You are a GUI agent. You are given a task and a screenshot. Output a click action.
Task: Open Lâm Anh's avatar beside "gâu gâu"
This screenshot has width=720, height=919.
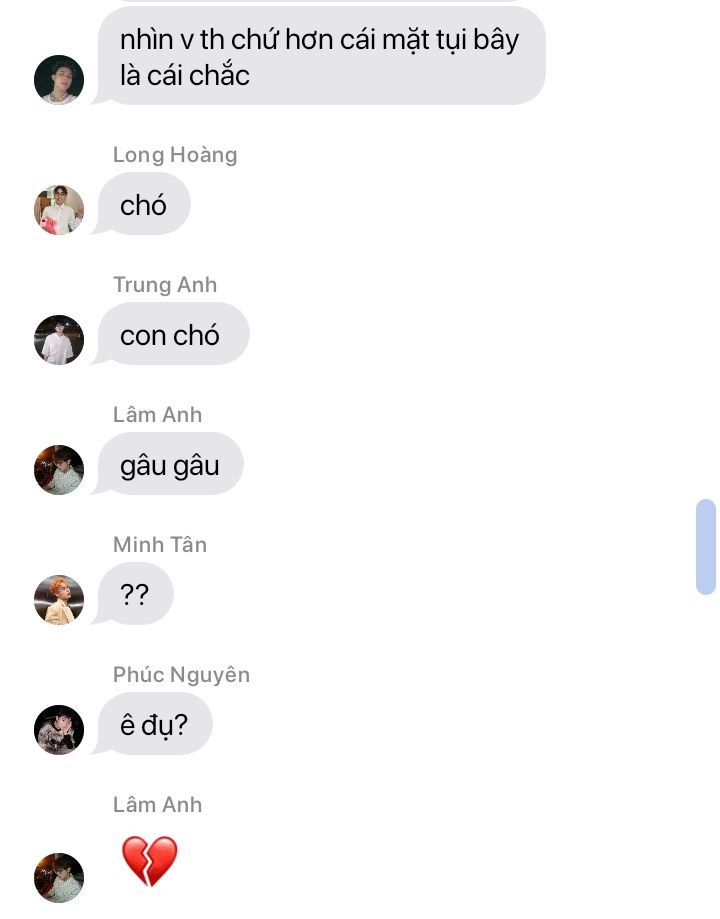pos(59,470)
